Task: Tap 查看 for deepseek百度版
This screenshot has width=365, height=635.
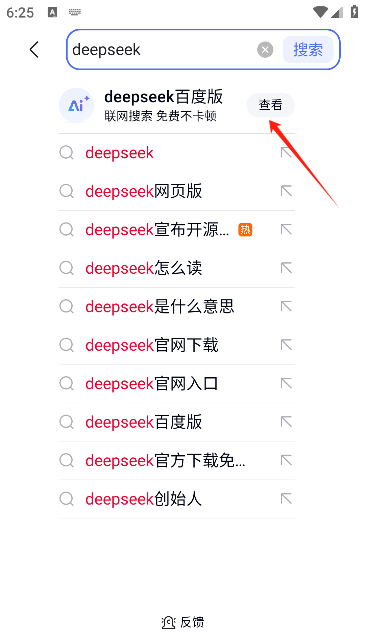Action: tap(270, 105)
